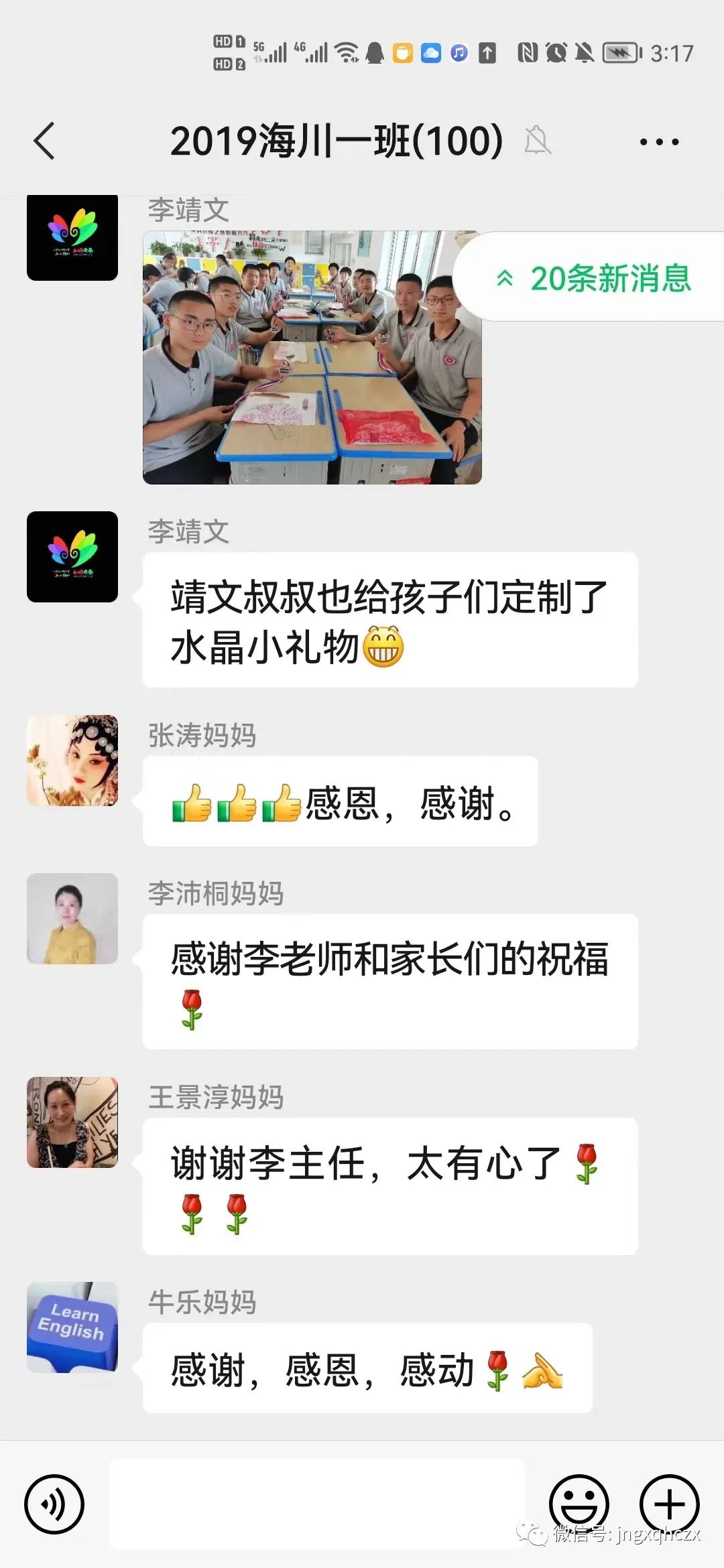Go back from the group chat
The image size is (724, 1568).
pos(44,141)
